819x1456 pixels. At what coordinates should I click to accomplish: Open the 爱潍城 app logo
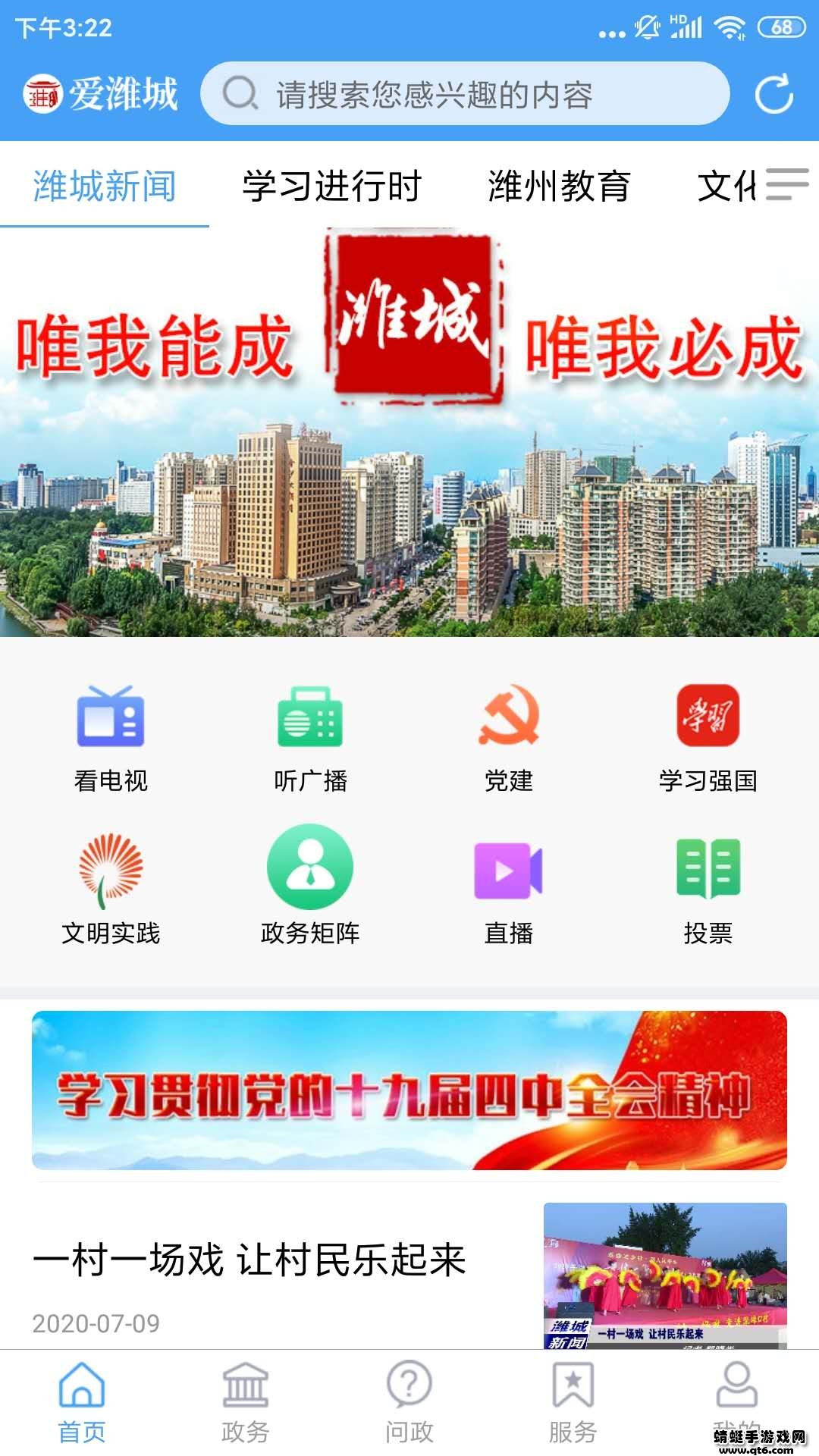[x=102, y=94]
